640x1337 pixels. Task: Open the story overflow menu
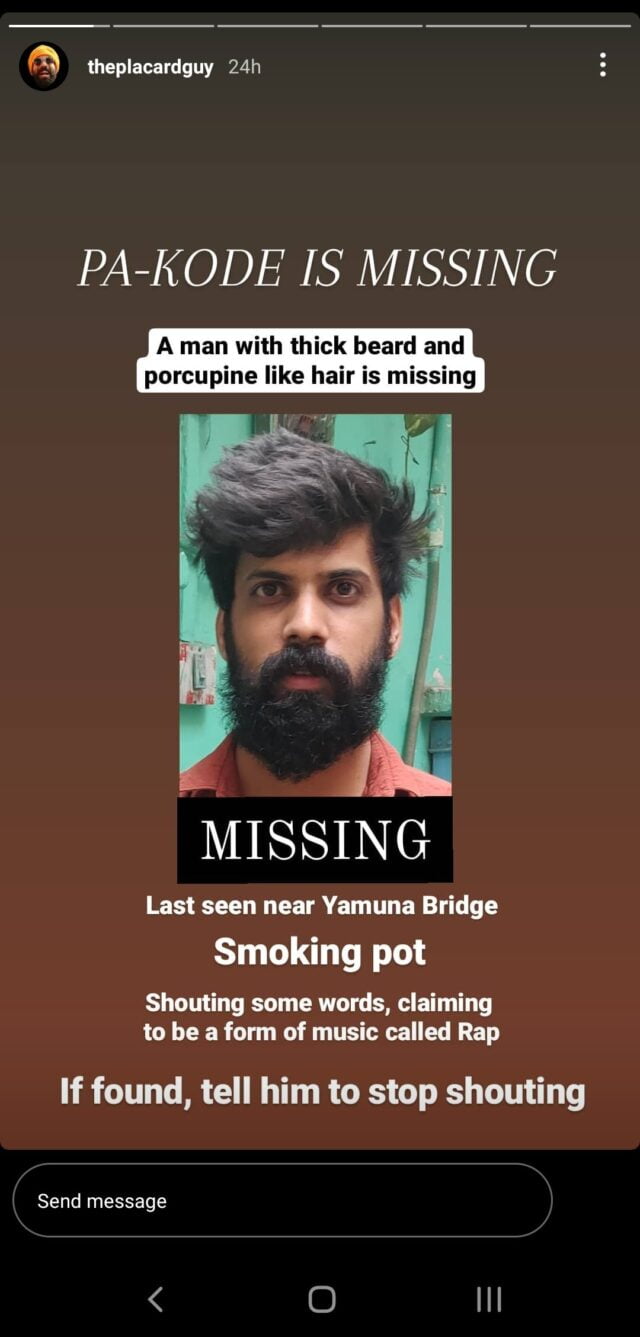click(602, 66)
